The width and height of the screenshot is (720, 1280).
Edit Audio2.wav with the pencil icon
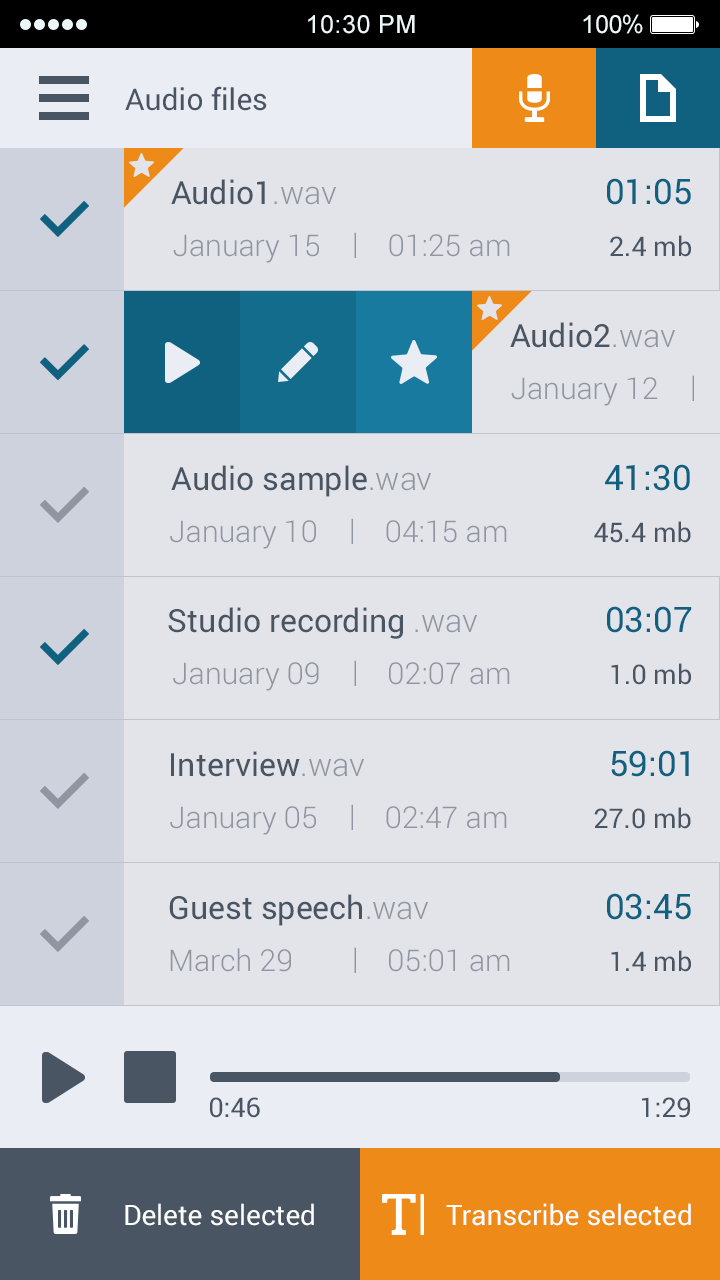coord(298,362)
